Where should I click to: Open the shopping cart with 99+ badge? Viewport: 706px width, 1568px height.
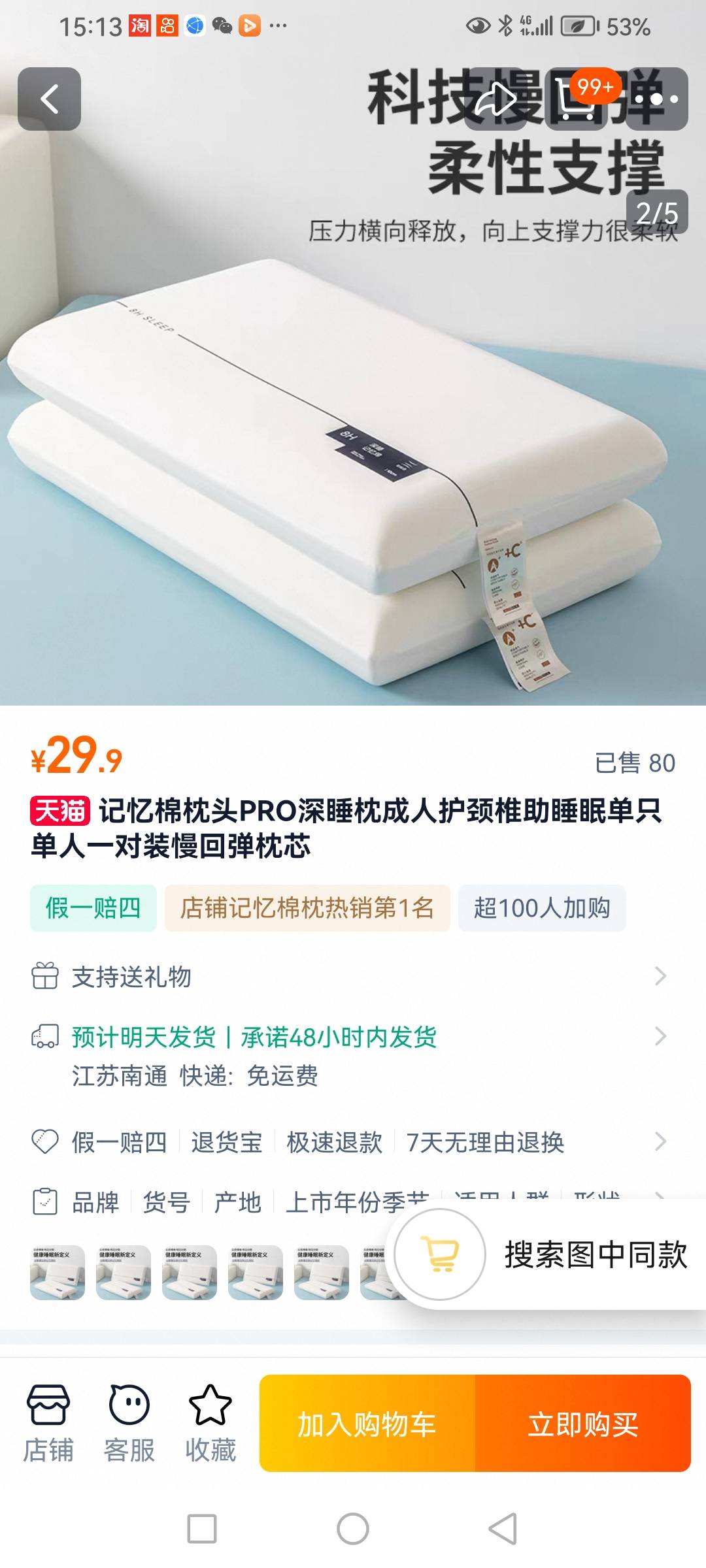point(575,99)
